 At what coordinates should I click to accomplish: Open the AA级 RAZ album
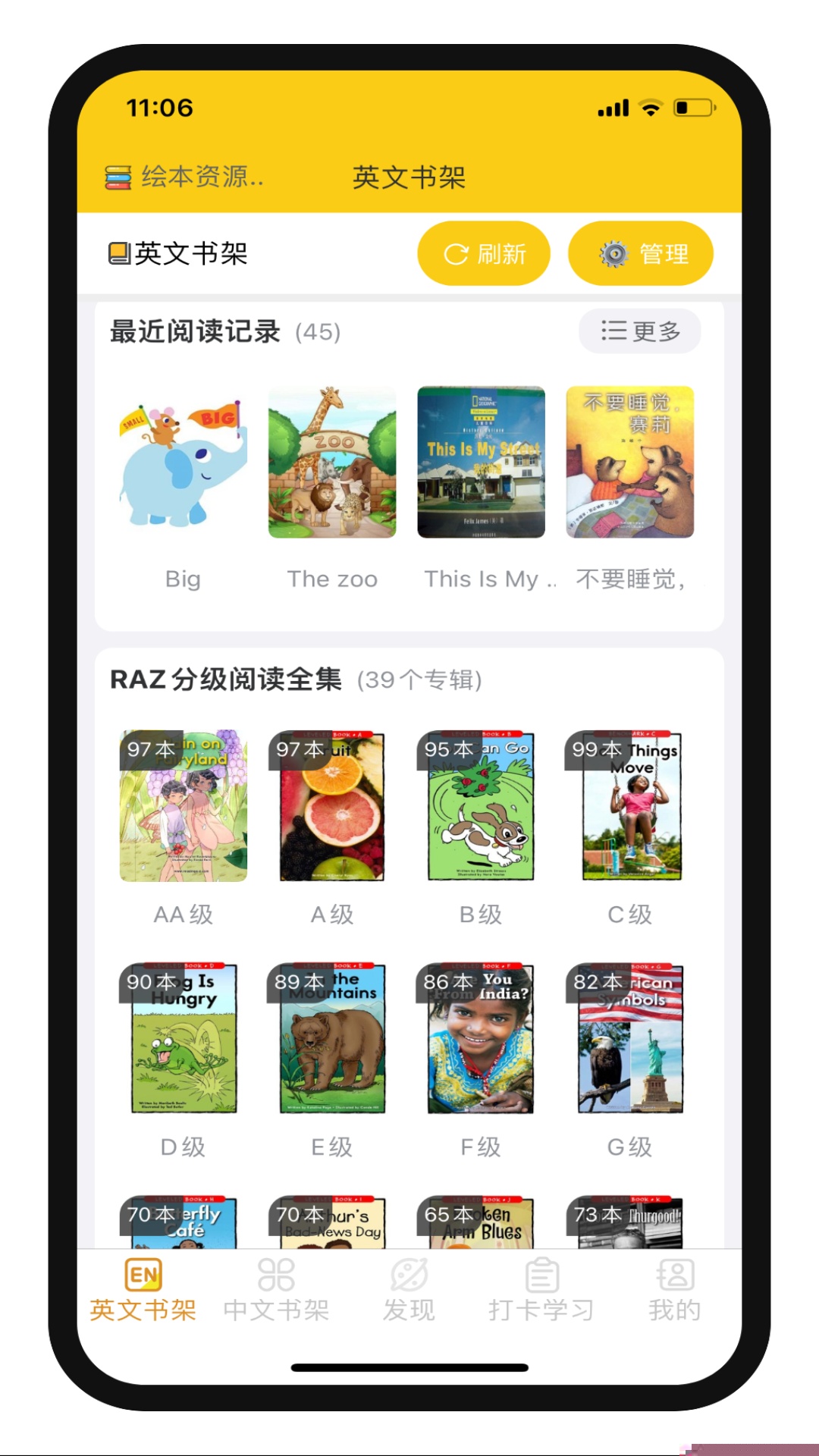pyautogui.click(x=183, y=806)
